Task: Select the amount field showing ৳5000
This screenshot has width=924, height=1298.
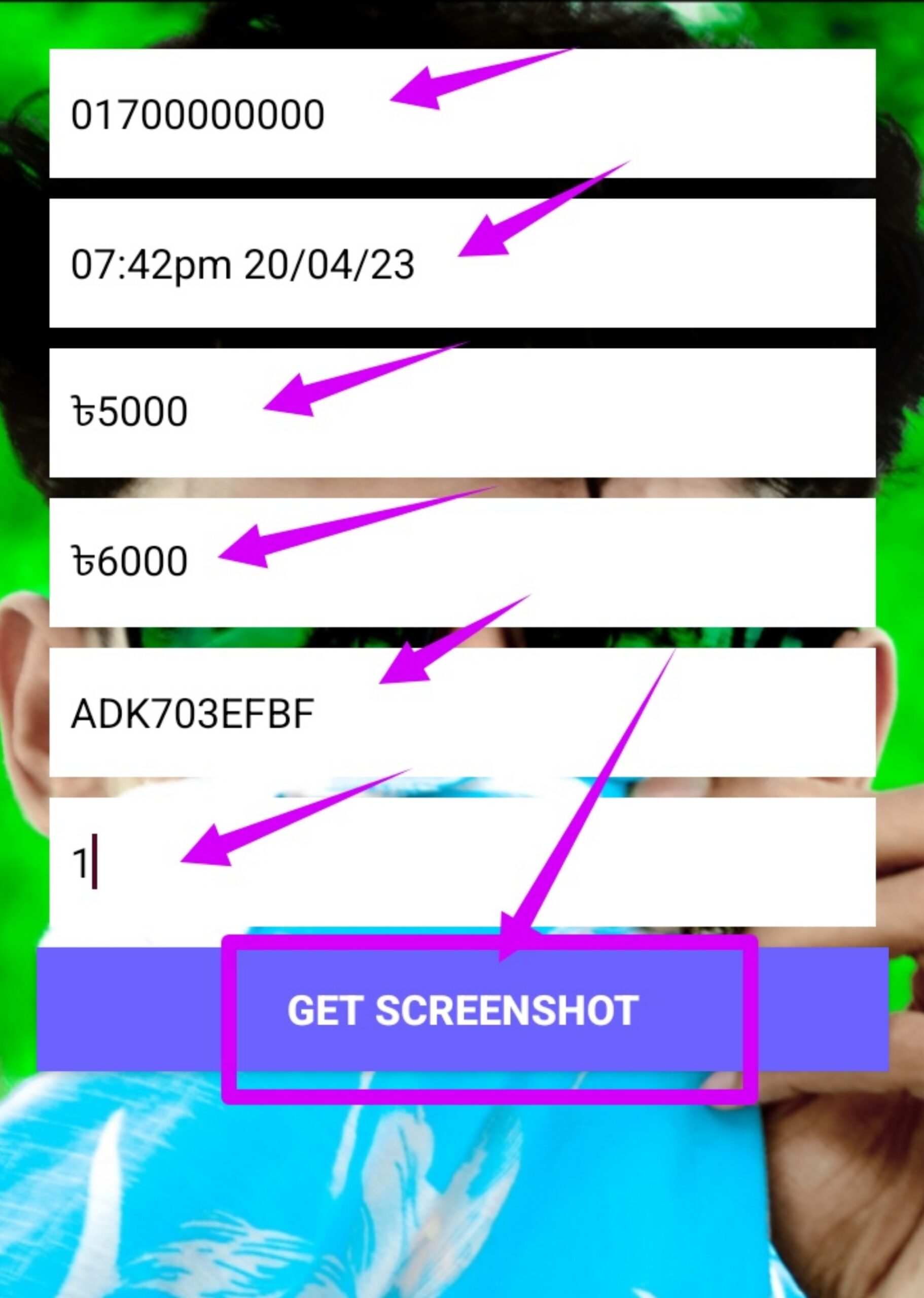Action: 462,412
